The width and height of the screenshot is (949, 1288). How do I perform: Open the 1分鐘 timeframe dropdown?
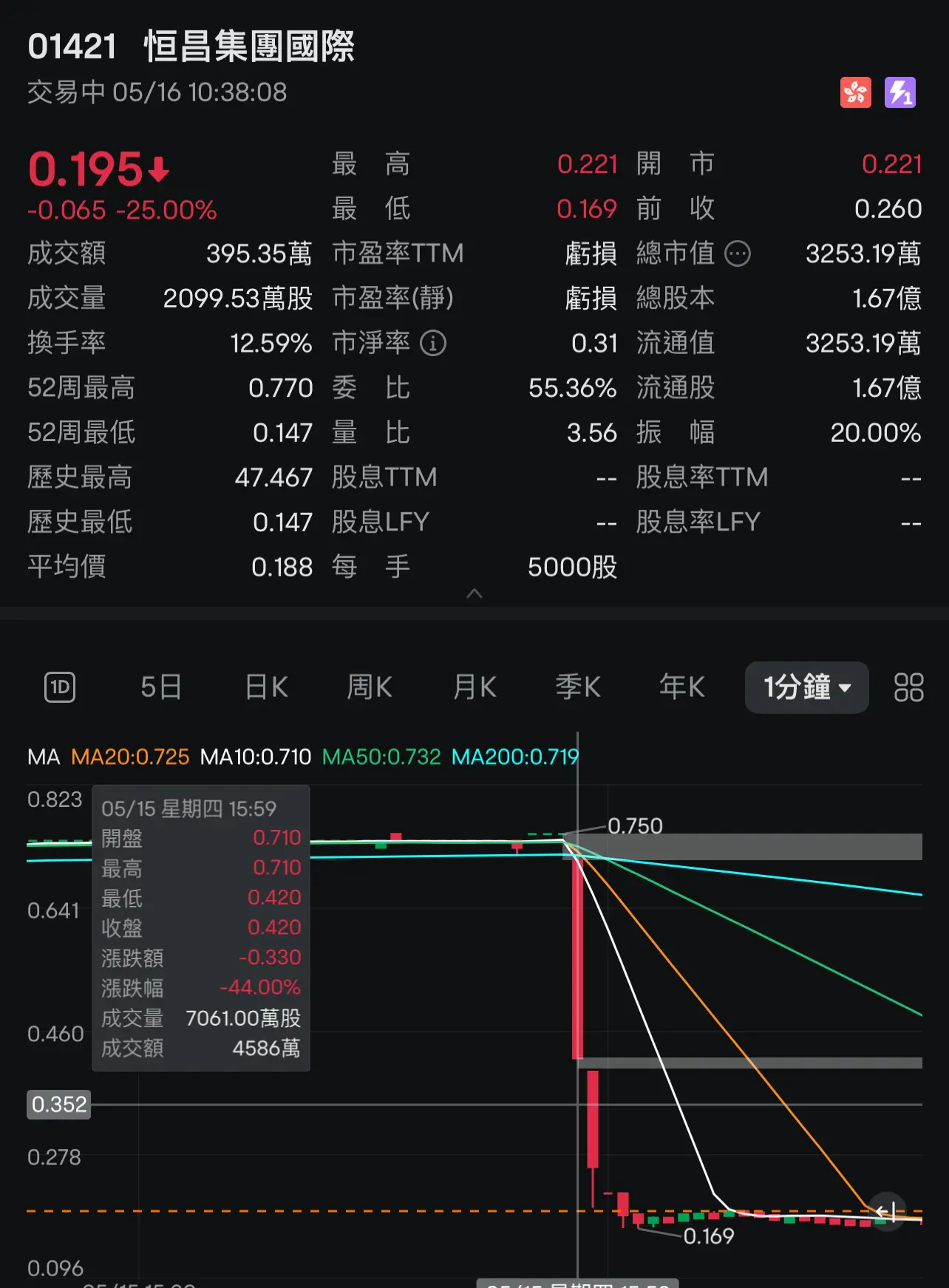pyautogui.click(x=804, y=687)
